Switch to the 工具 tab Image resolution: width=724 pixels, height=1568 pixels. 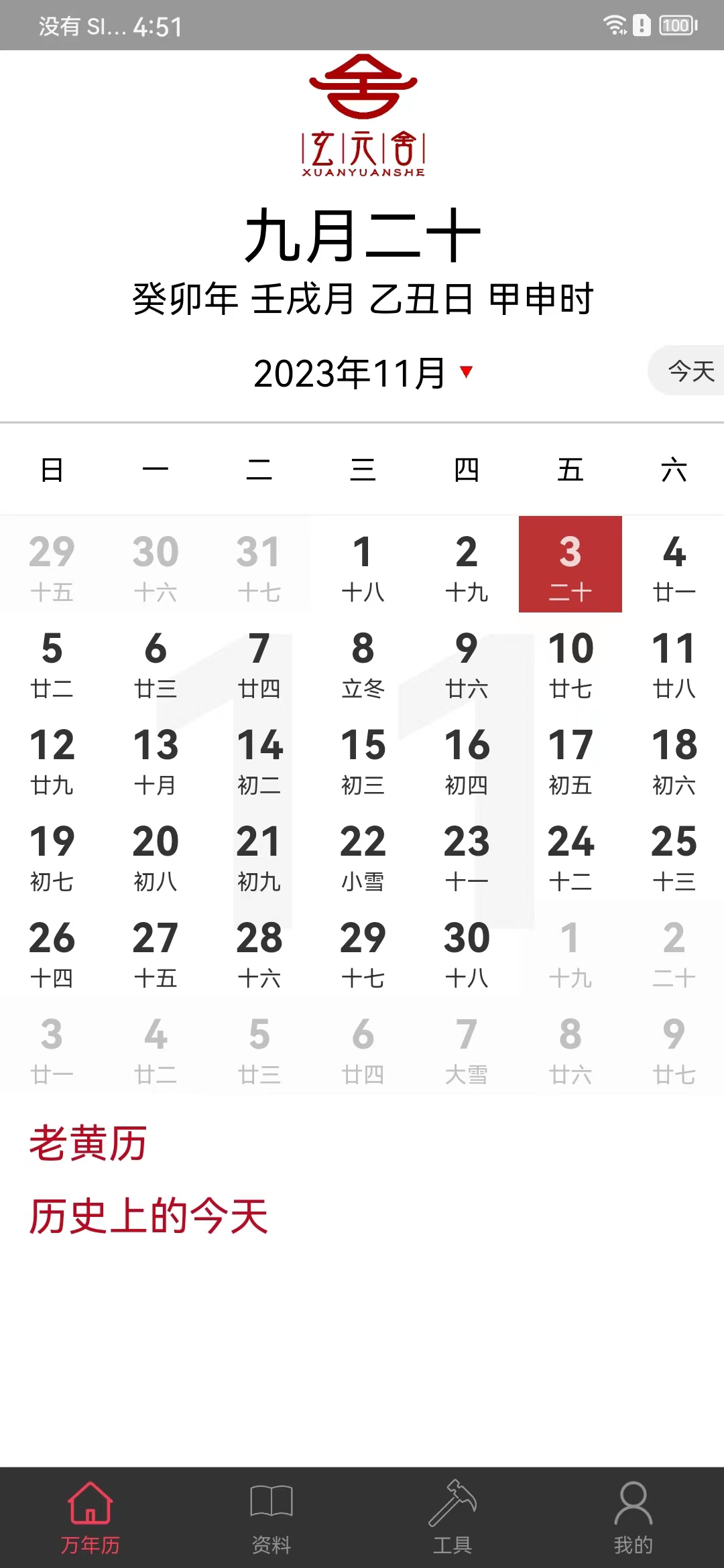pyautogui.click(x=452, y=1517)
